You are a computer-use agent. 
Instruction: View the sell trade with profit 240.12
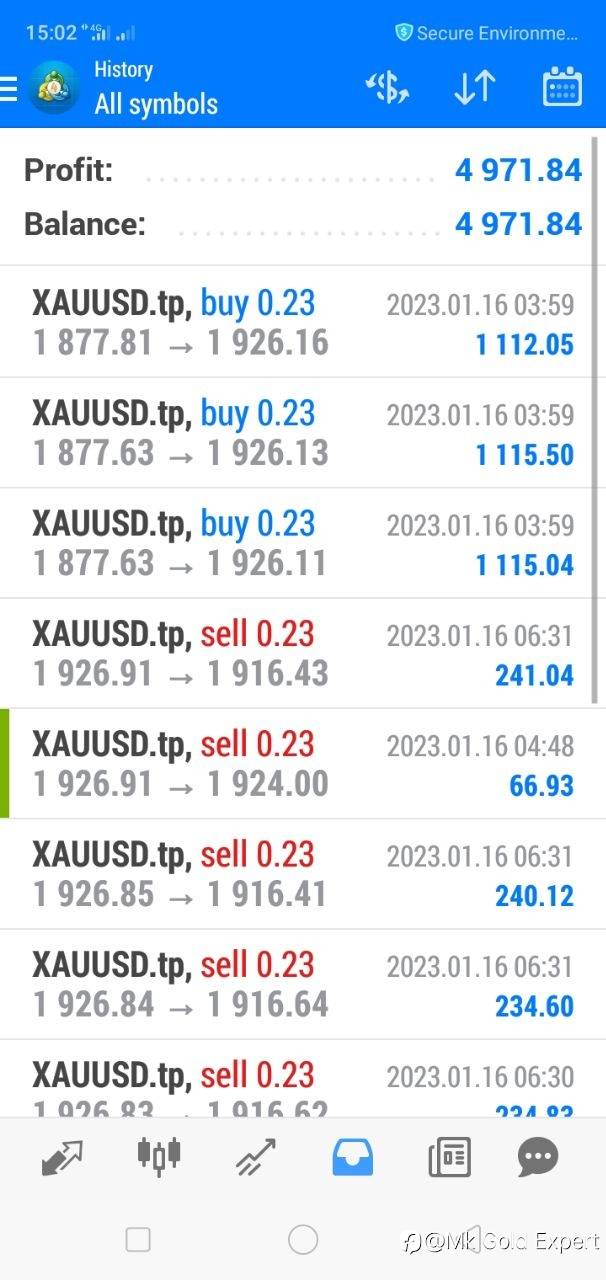coord(302,873)
